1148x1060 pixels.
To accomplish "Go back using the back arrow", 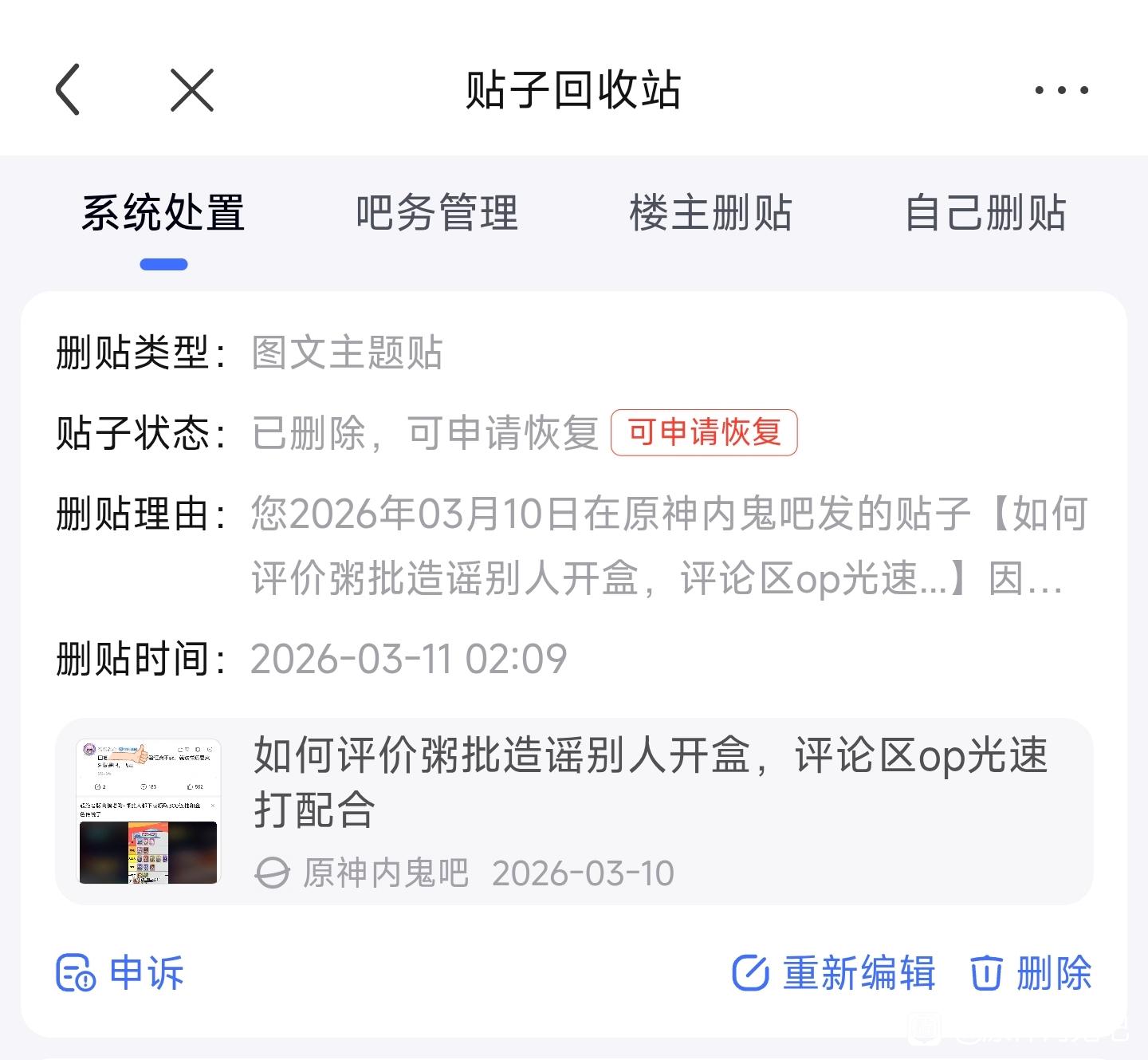I will pyautogui.click(x=69, y=89).
